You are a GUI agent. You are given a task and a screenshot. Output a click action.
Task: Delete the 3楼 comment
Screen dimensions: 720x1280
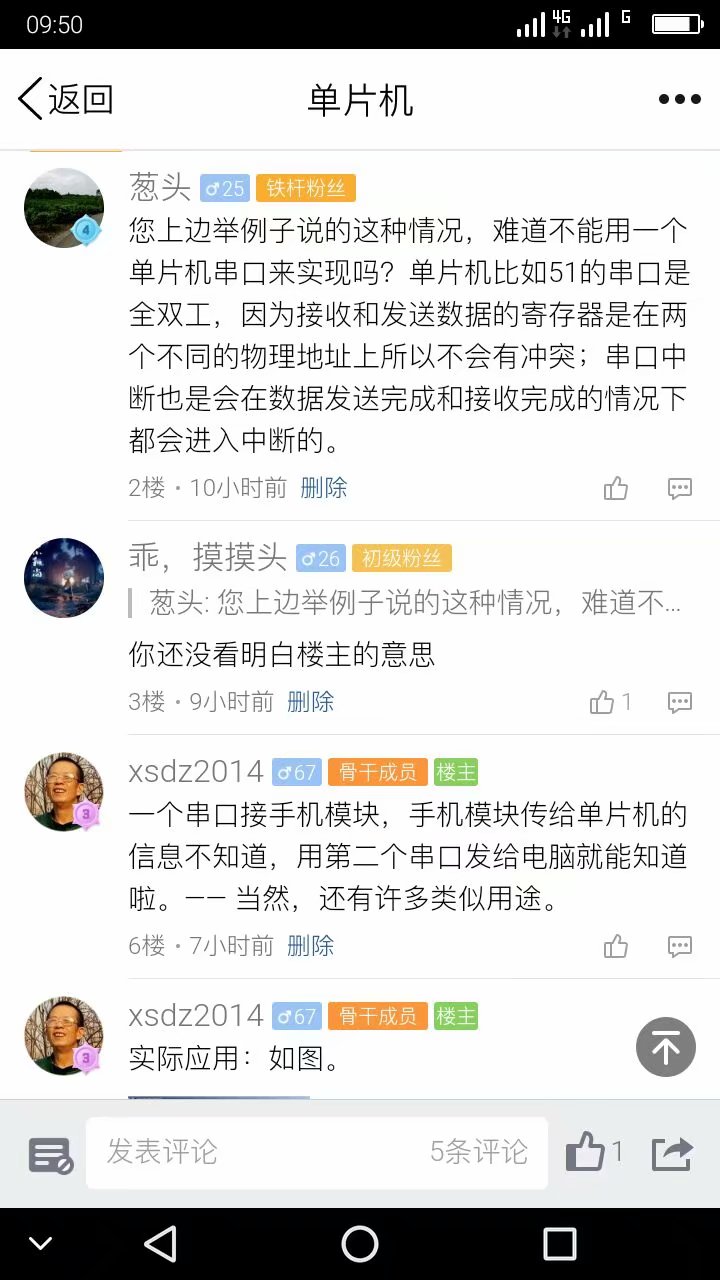click(x=310, y=702)
